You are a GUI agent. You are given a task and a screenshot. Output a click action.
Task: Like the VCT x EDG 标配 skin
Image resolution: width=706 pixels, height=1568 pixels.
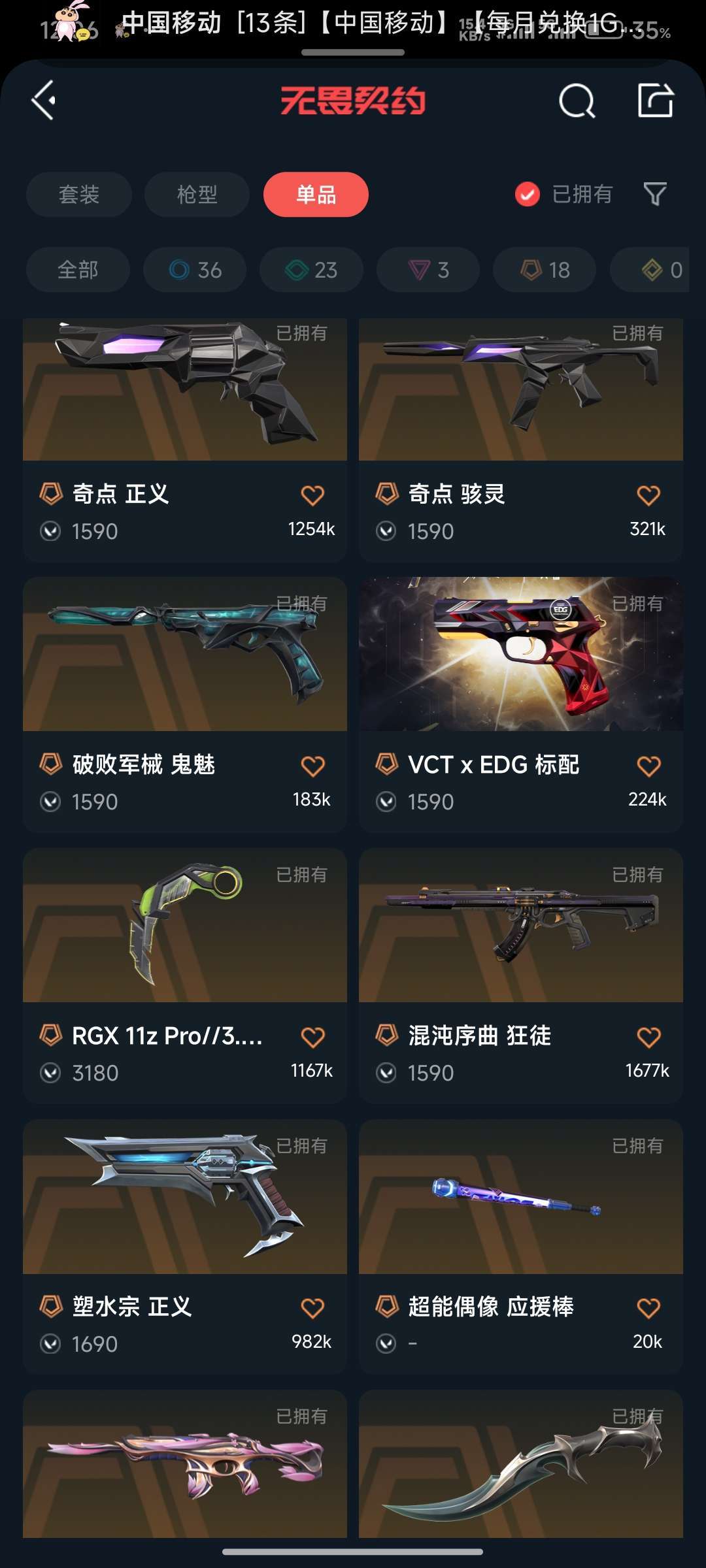(648, 766)
